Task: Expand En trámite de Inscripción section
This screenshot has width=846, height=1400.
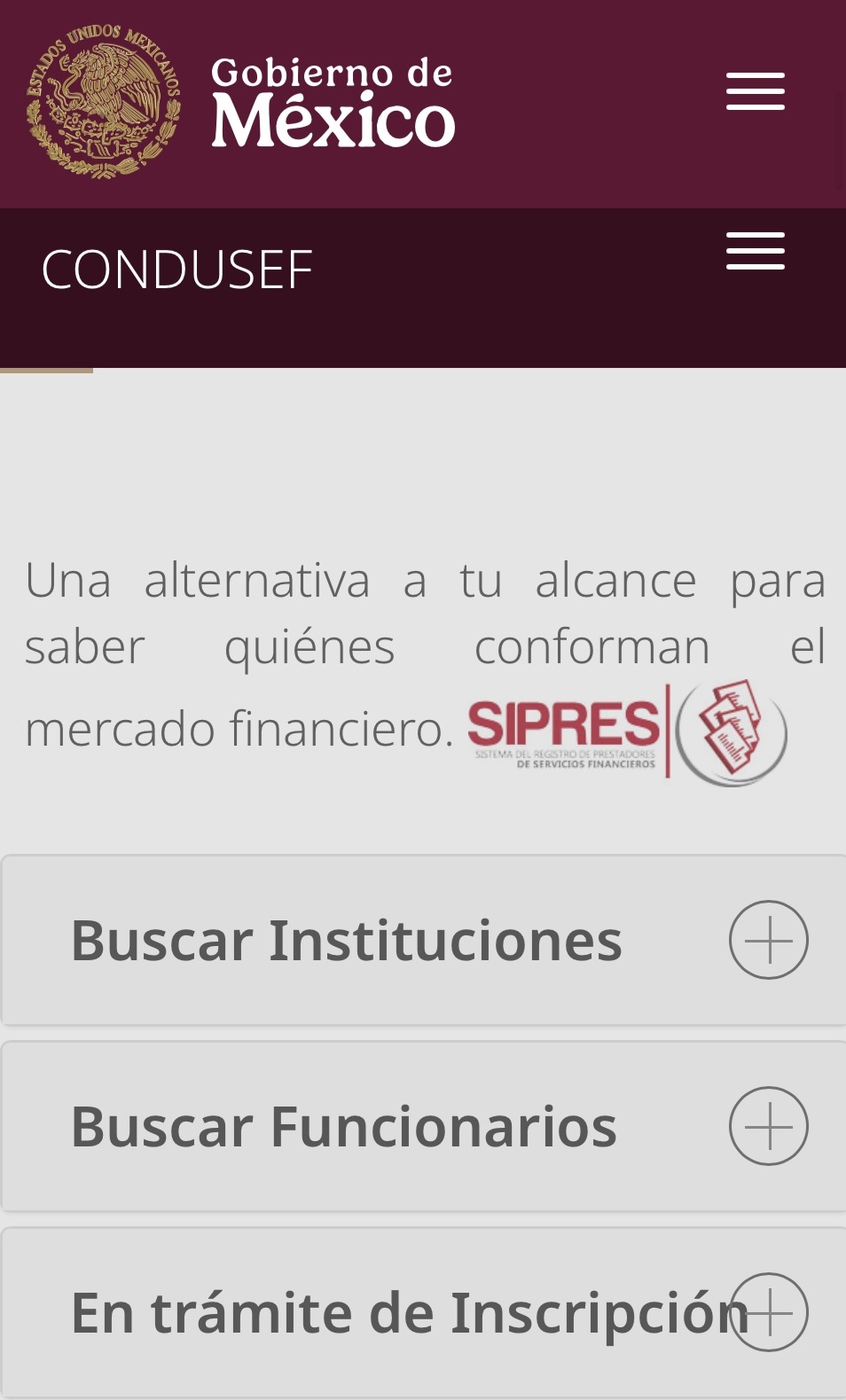Action: (768, 1312)
